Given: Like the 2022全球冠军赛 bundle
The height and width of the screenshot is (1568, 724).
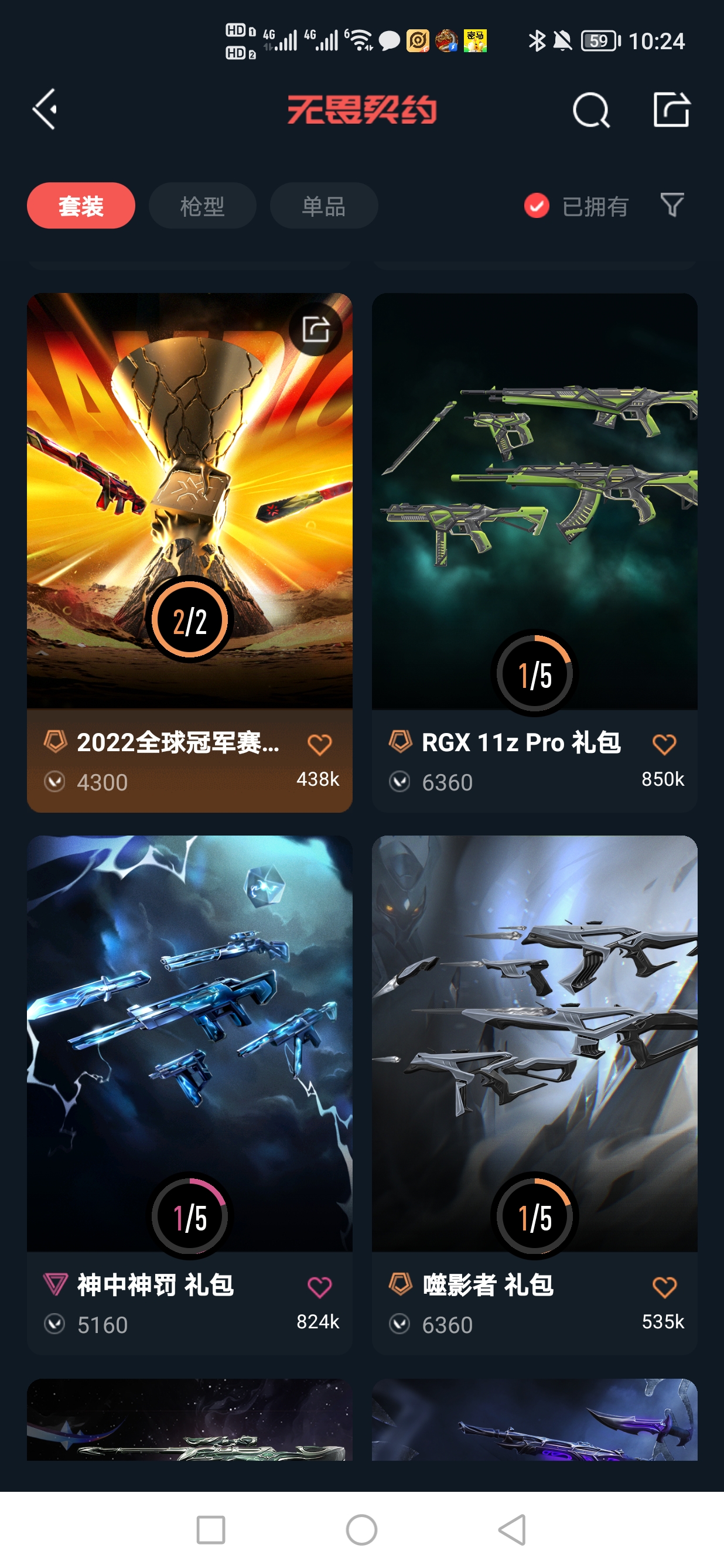Looking at the screenshot, I should tap(319, 744).
